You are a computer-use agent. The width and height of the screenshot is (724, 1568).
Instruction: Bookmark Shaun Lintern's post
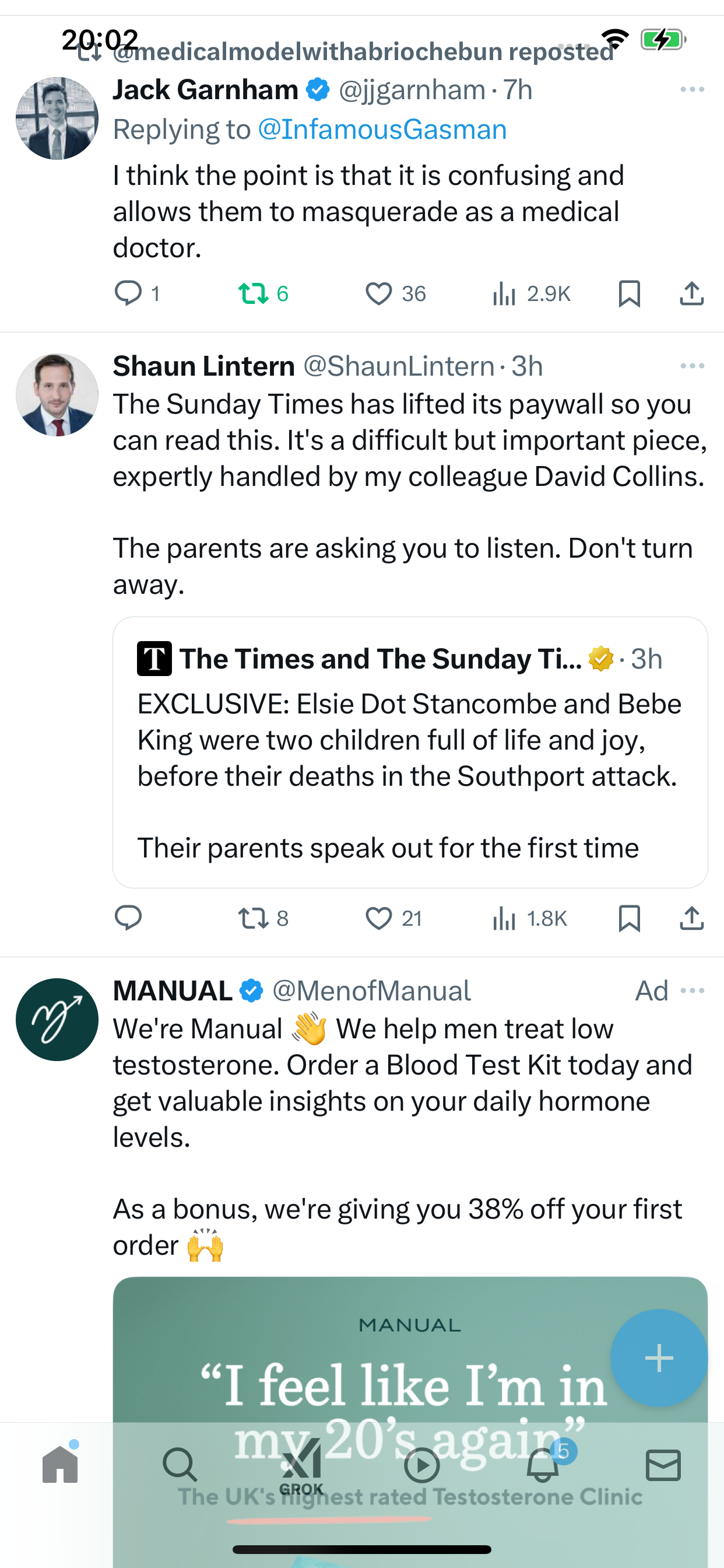pos(629,918)
